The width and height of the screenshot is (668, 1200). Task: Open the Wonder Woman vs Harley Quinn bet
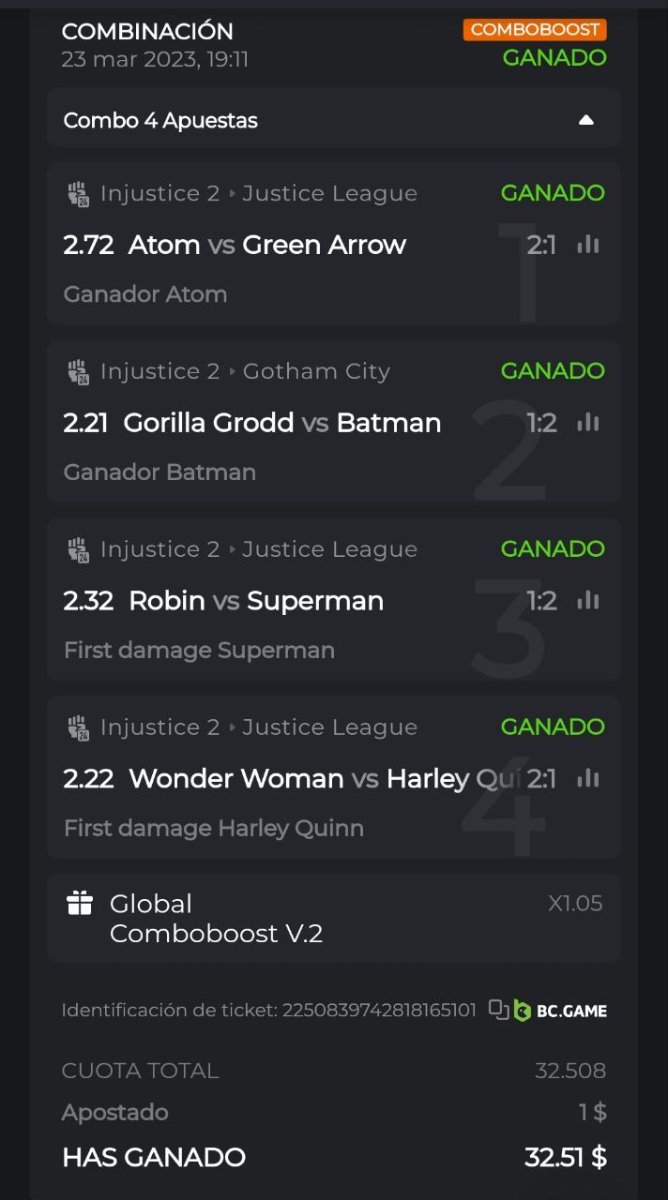coord(290,778)
